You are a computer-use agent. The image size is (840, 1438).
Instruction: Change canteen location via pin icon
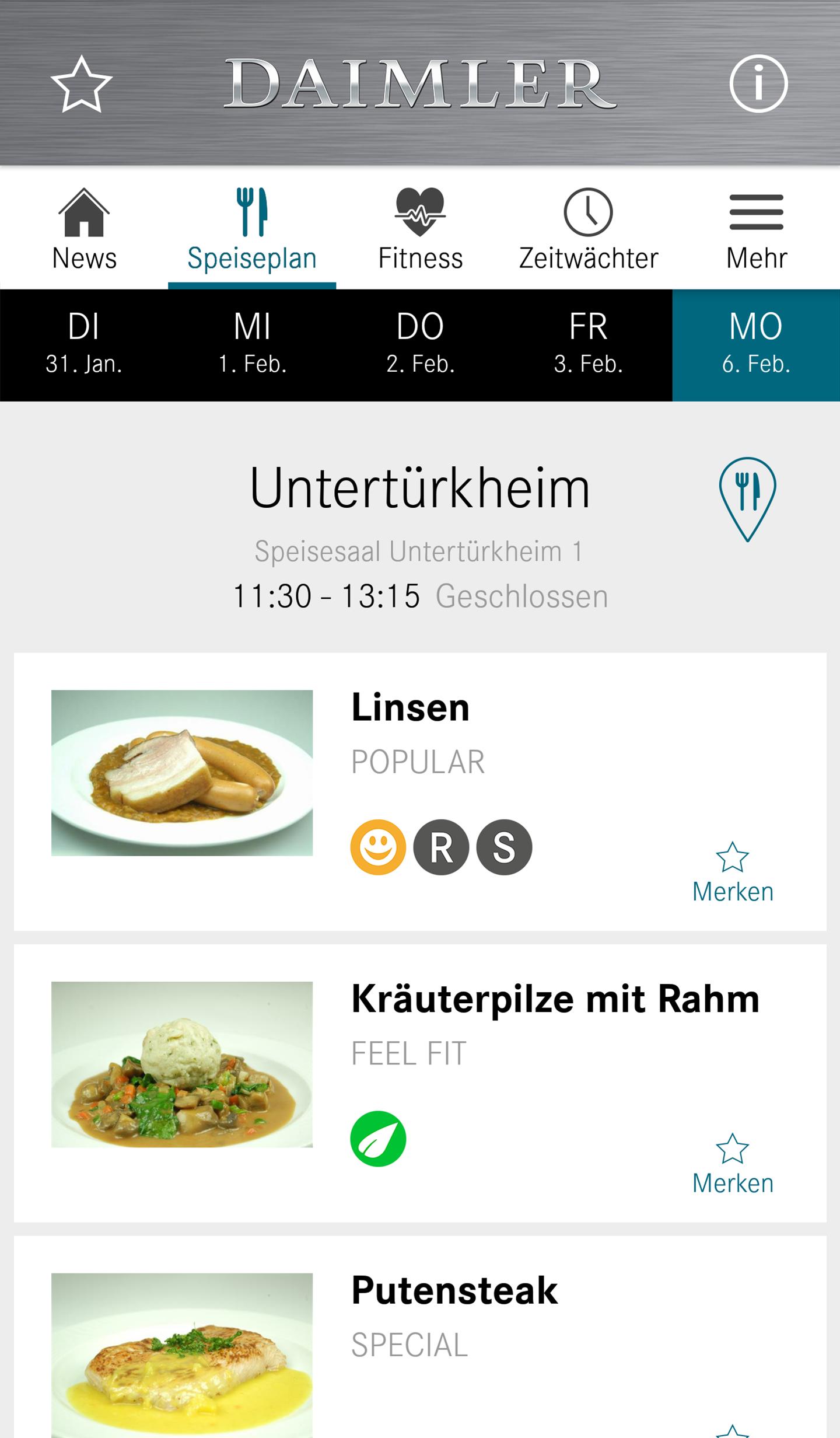coord(747,498)
